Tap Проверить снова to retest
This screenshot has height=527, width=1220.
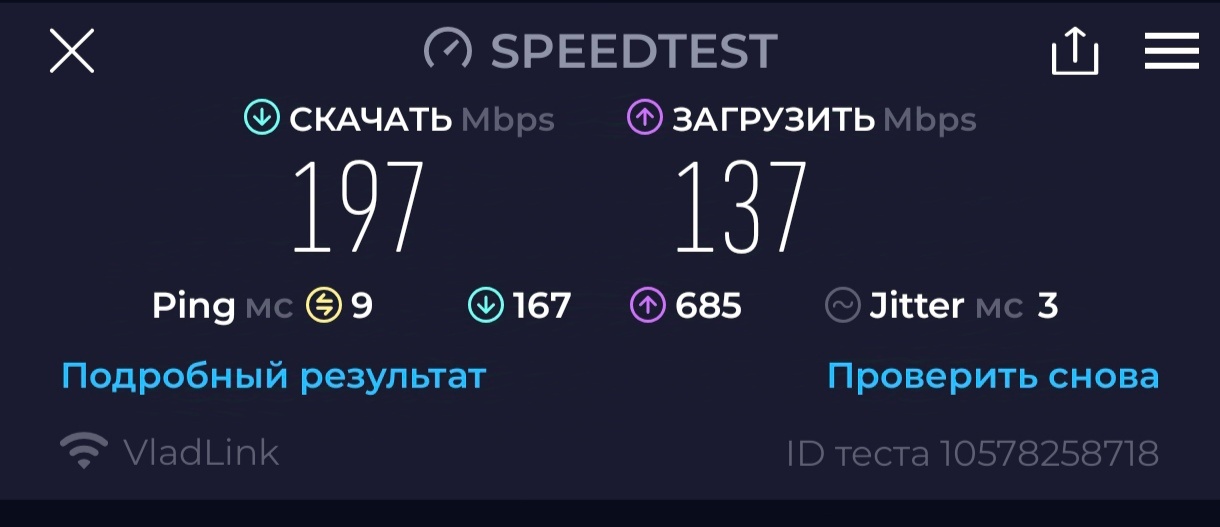click(x=993, y=377)
